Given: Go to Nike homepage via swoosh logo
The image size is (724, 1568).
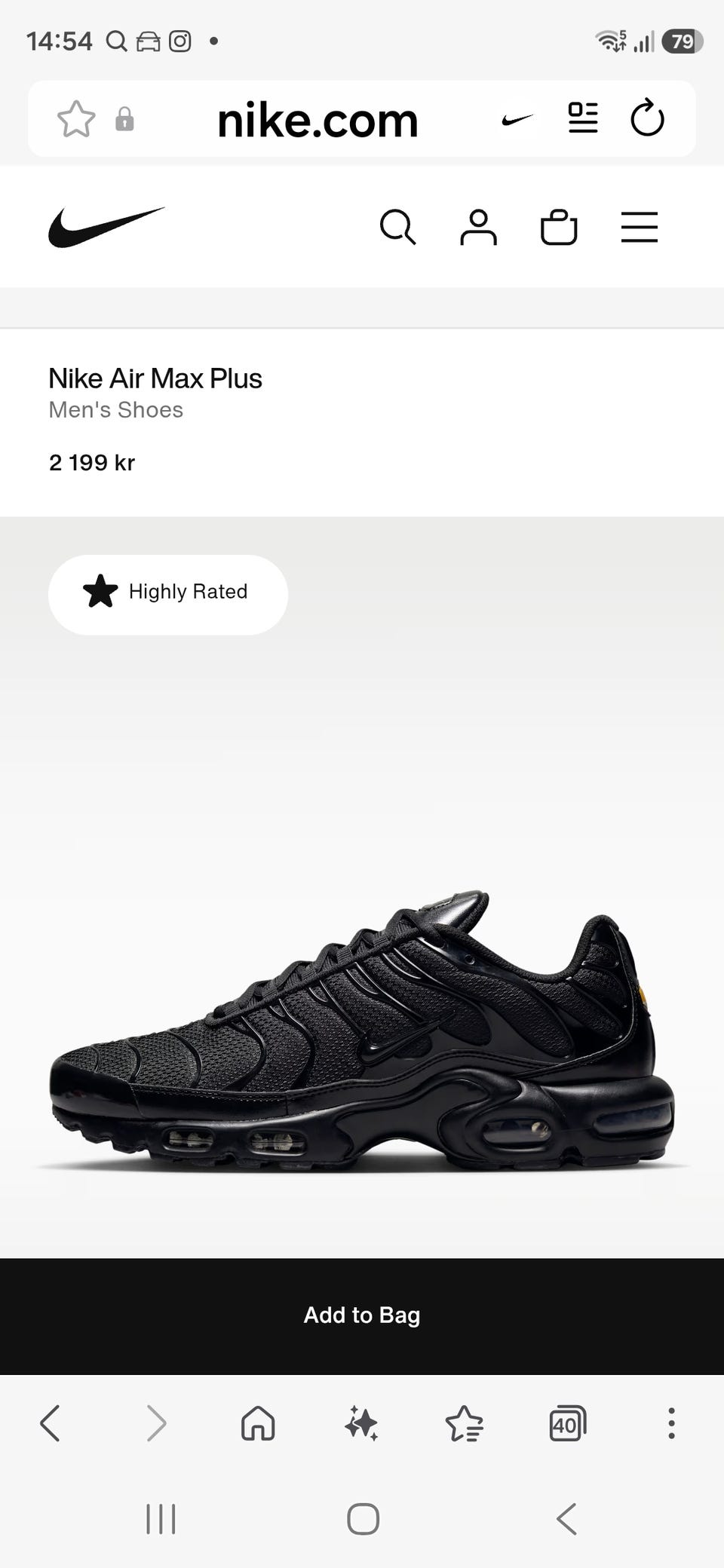Looking at the screenshot, I should [x=106, y=227].
